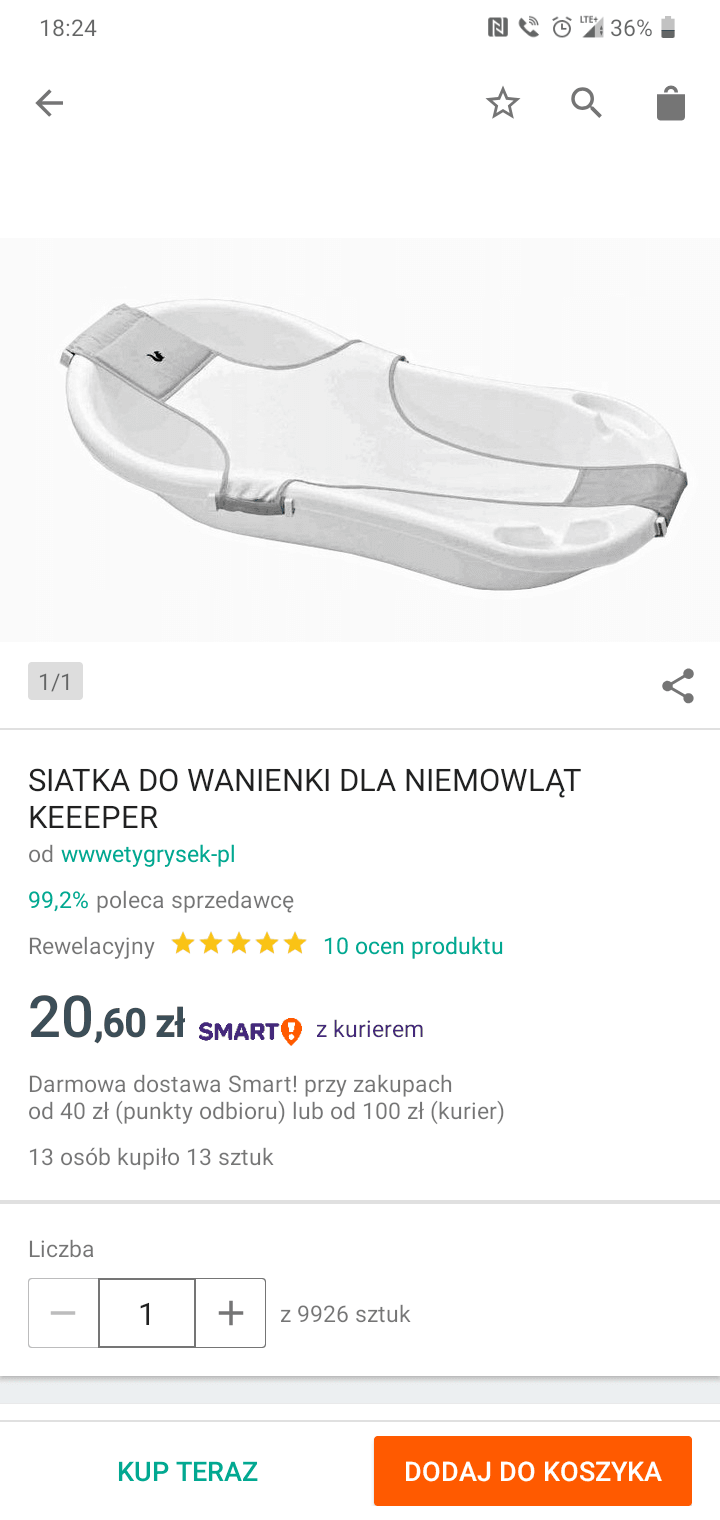Open search with the magnifier icon
The image size is (720, 1520).
(x=586, y=103)
